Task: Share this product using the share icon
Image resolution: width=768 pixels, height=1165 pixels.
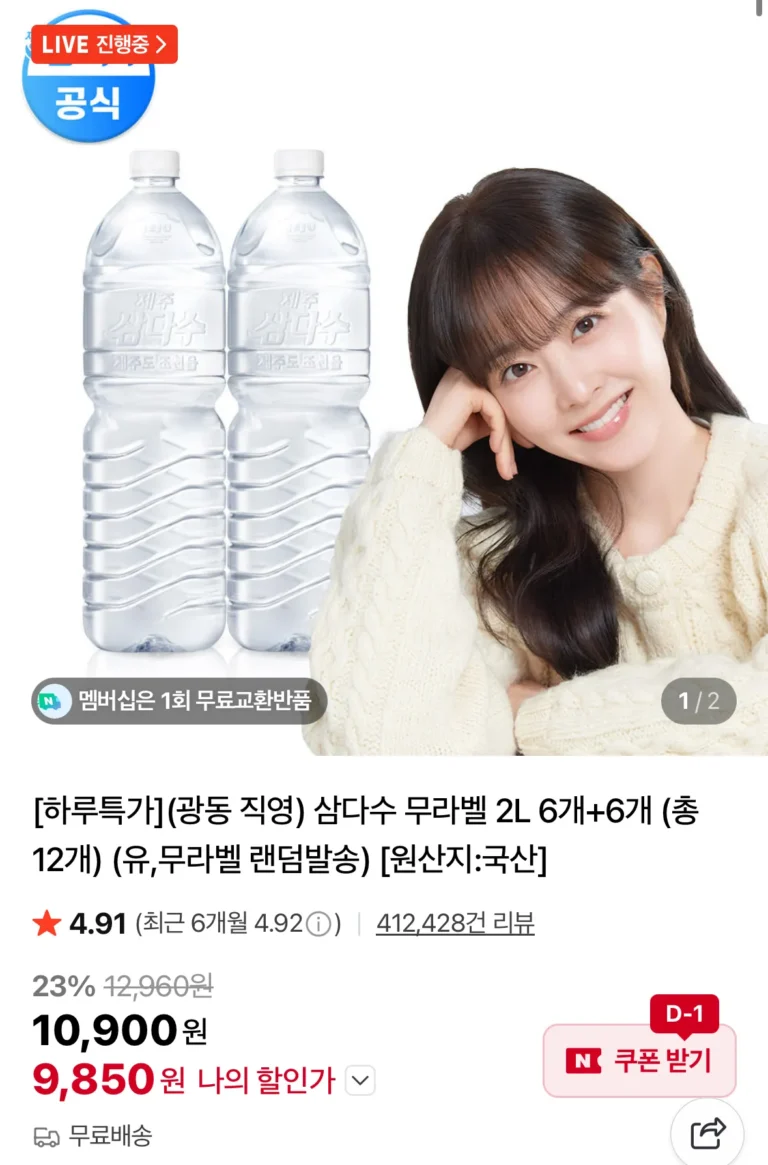Action: coord(708,1133)
